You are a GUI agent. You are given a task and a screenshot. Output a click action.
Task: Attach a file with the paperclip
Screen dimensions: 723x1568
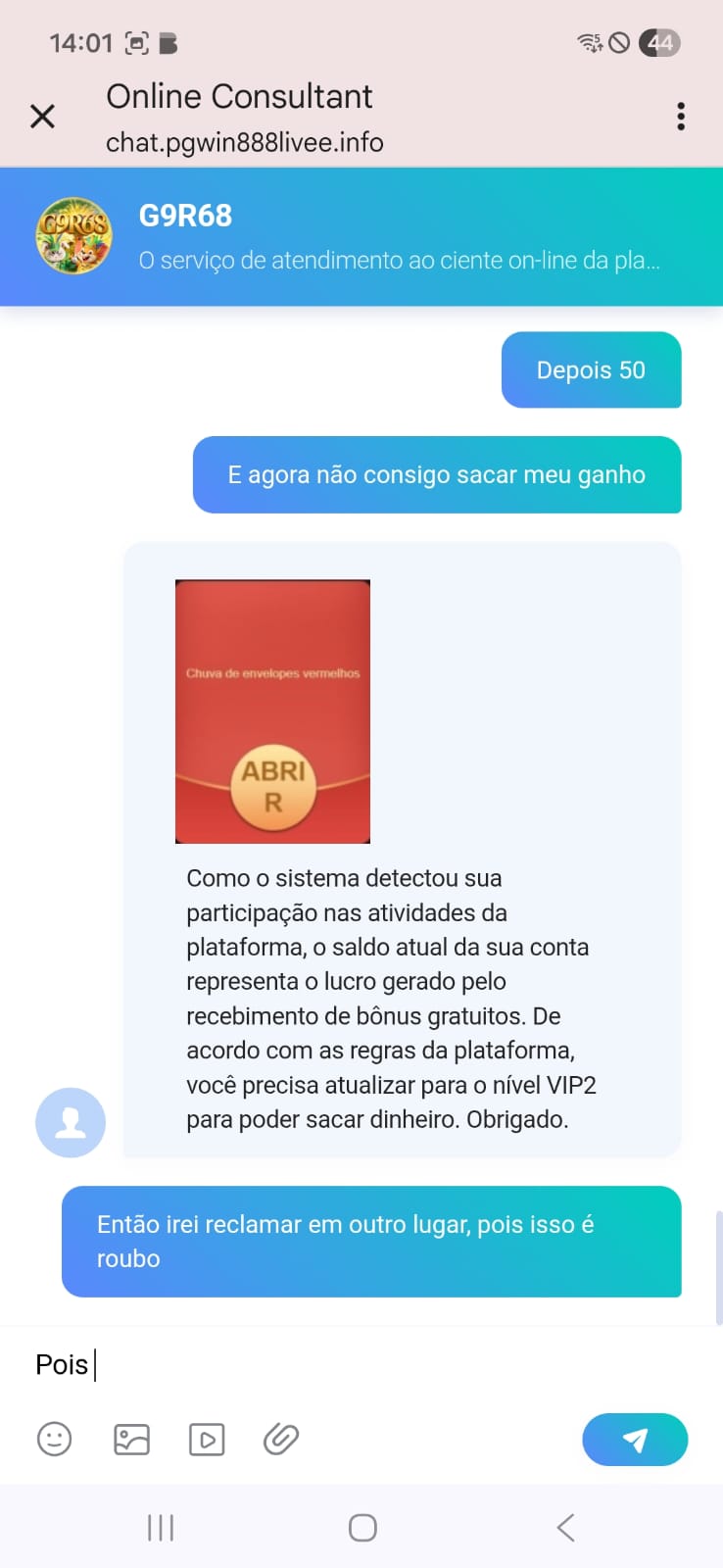[281, 1439]
